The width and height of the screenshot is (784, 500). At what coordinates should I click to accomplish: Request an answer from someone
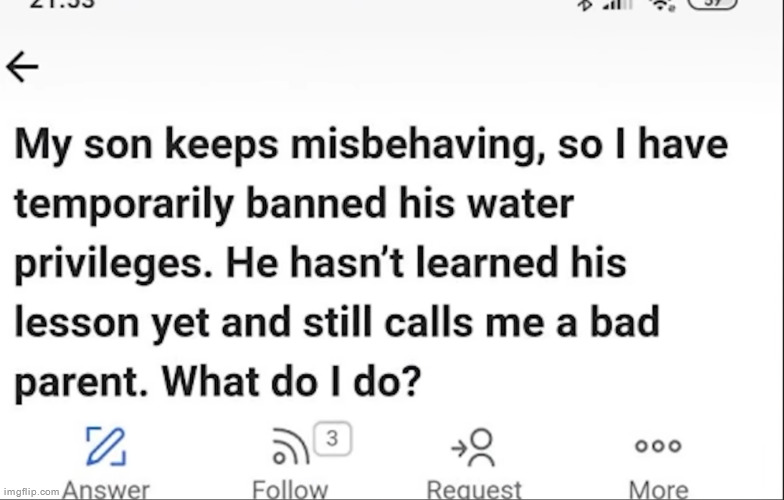(473, 461)
